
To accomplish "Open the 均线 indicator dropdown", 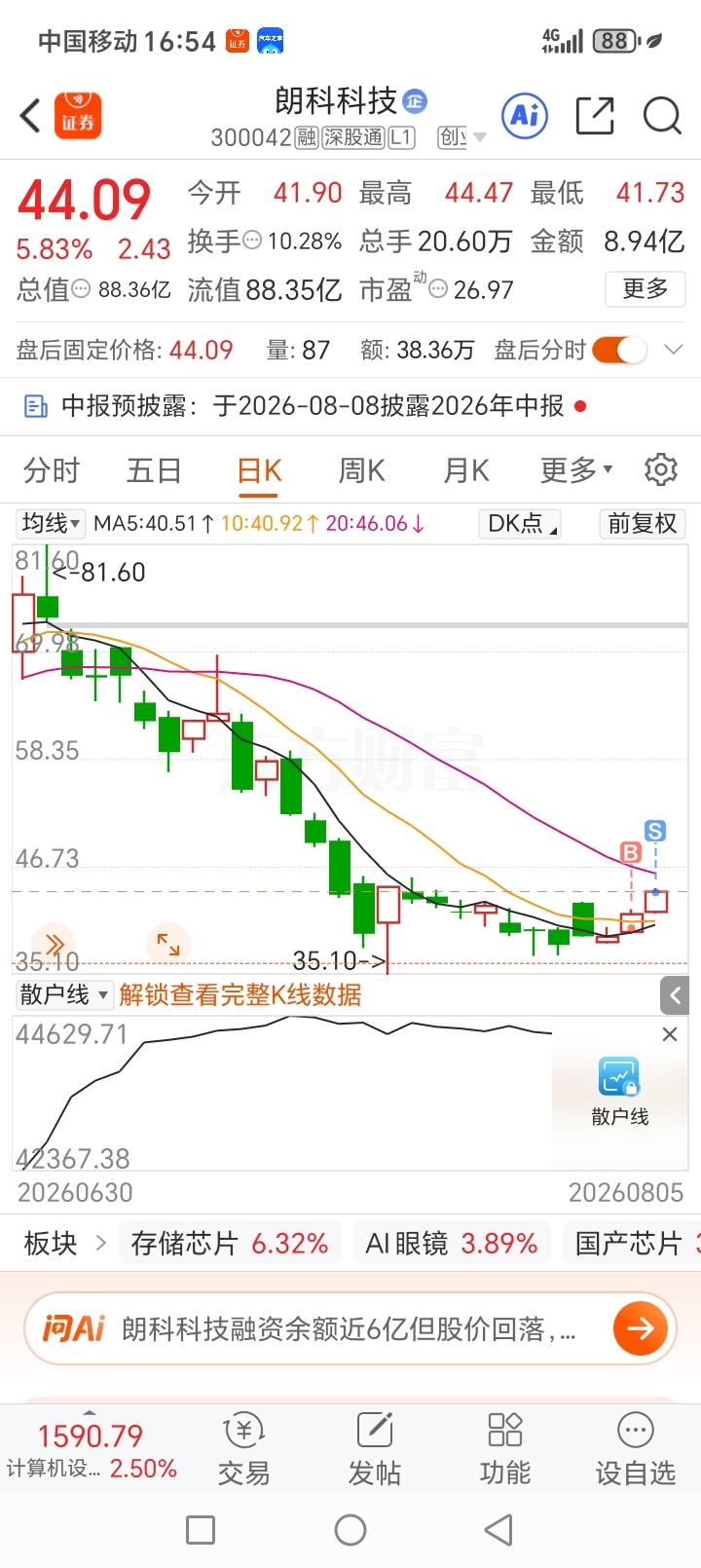I will click(52, 523).
